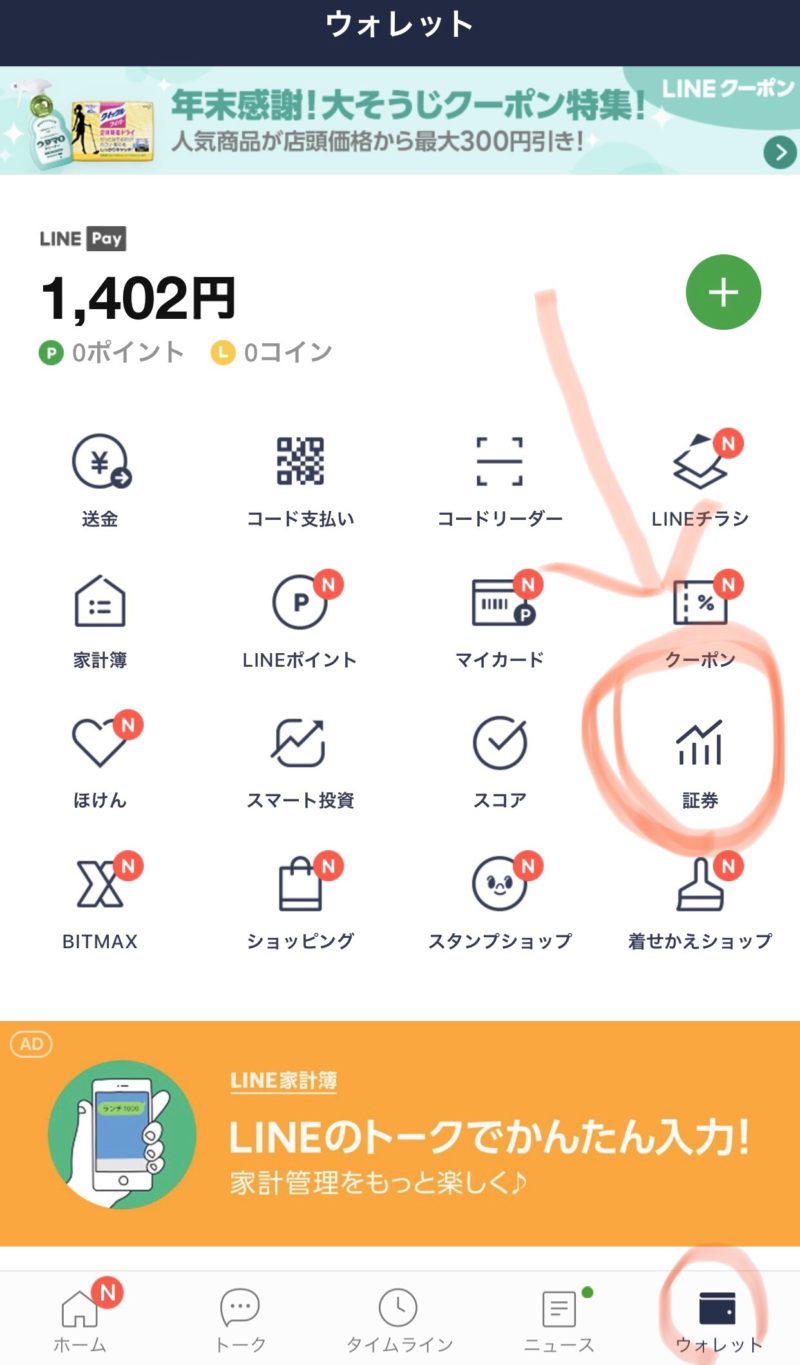Open 送金 money transfer

click(100, 478)
